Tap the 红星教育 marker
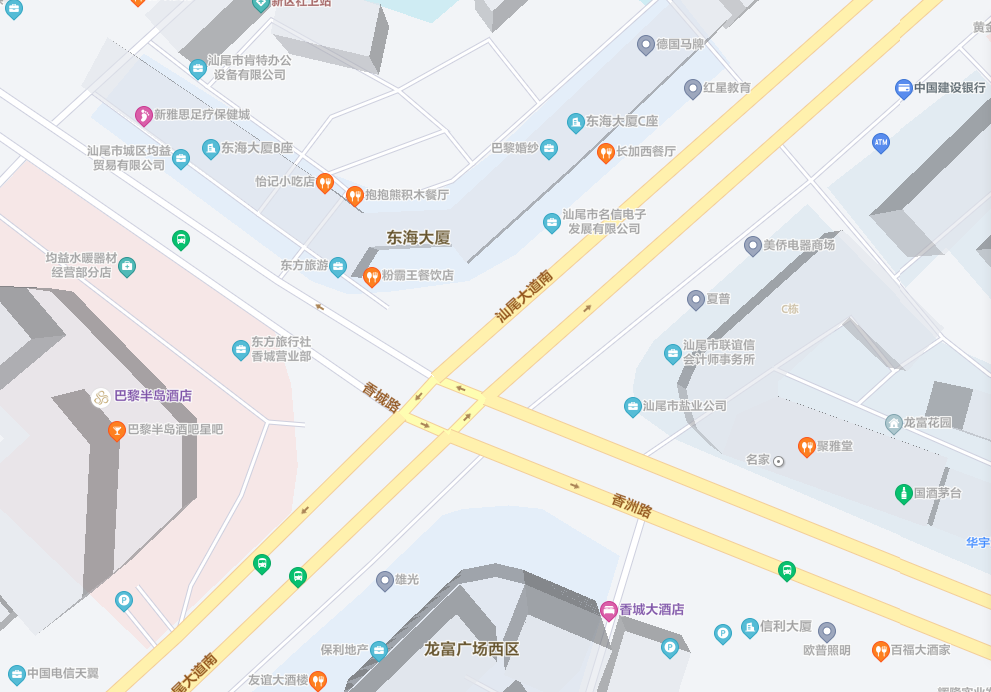991x692 pixels. coord(692,88)
